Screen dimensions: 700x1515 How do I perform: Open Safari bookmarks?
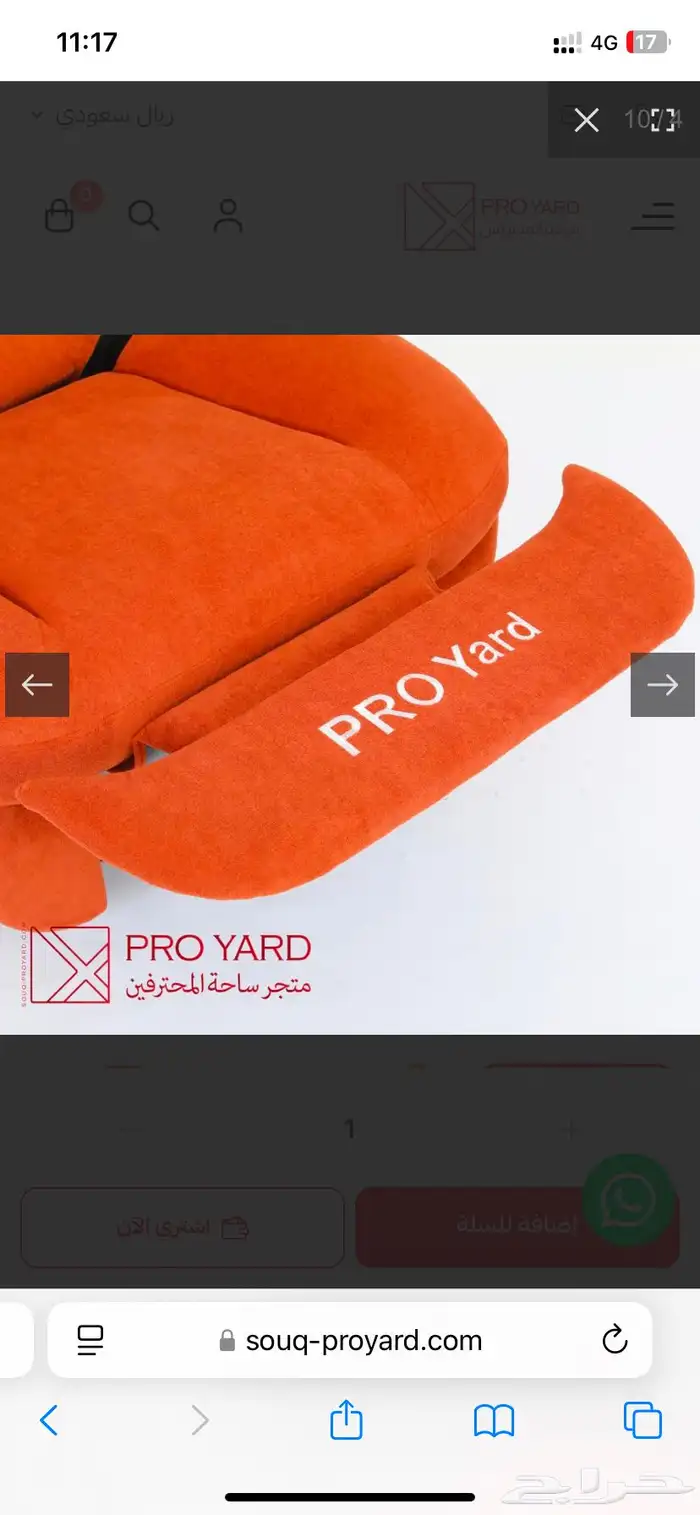click(494, 1420)
